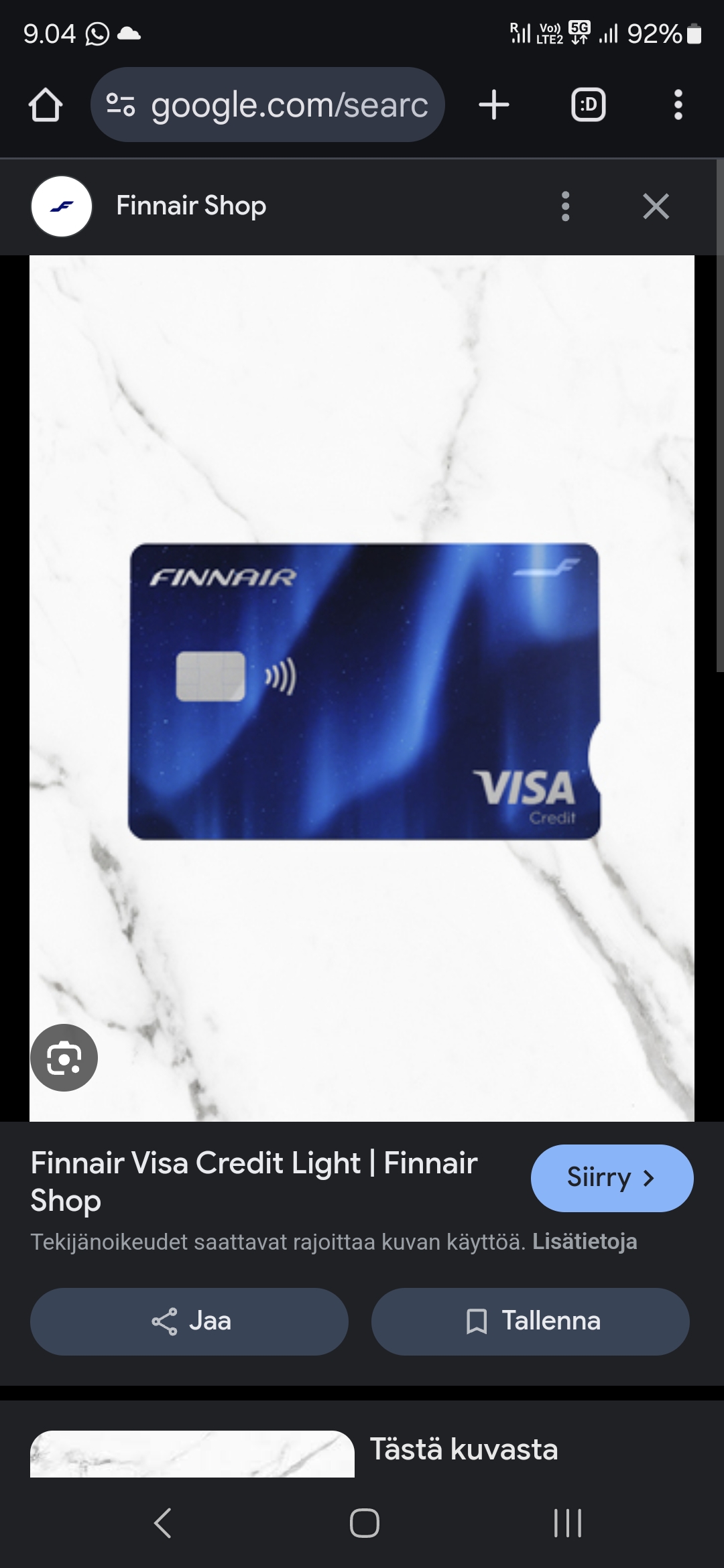Search this image with Google Lens
Screen dimensions: 724x1568
[x=64, y=1058]
